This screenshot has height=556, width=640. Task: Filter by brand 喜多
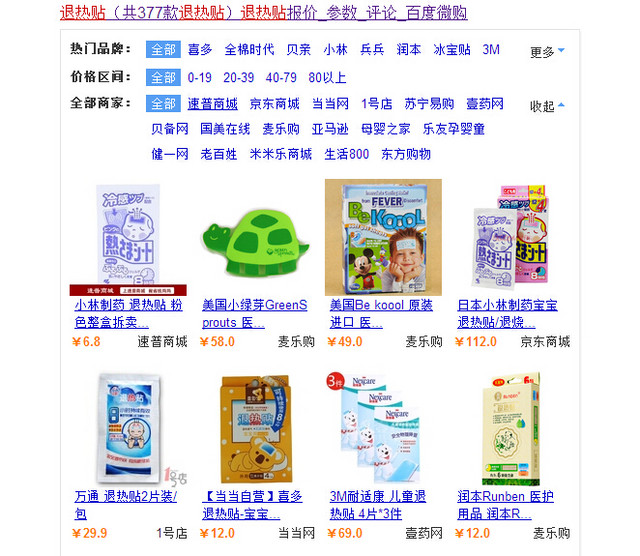[x=200, y=50]
